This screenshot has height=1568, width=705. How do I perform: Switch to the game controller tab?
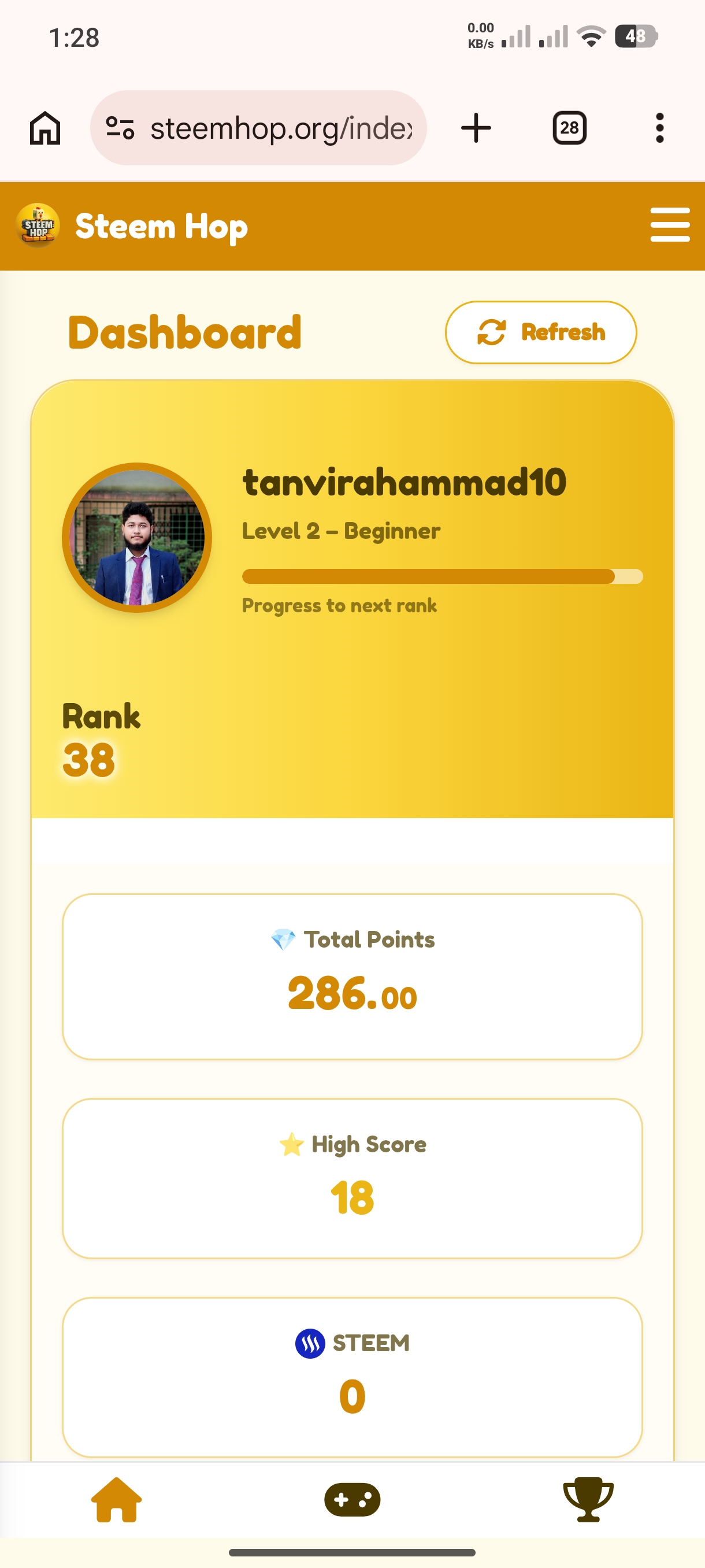(x=352, y=1499)
